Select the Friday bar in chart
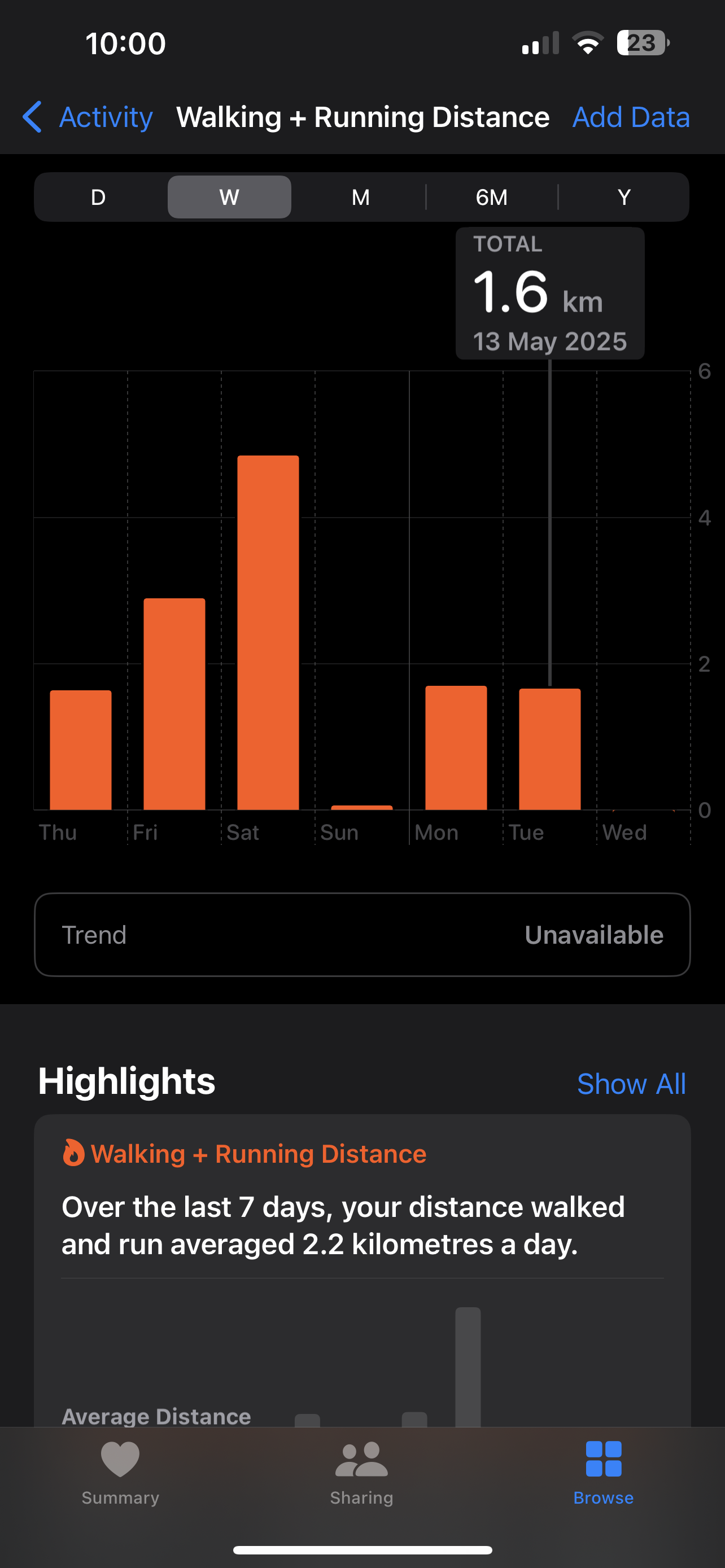Viewport: 725px width, 1568px height. [174, 704]
